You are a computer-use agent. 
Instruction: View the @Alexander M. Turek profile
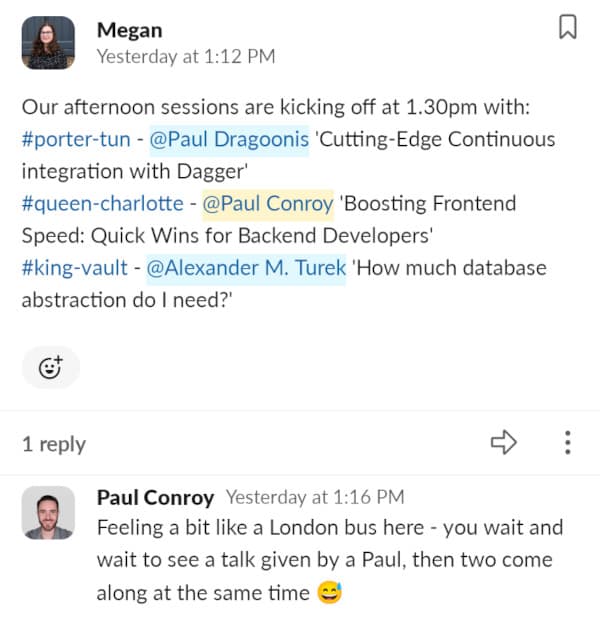tap(245, 268)
